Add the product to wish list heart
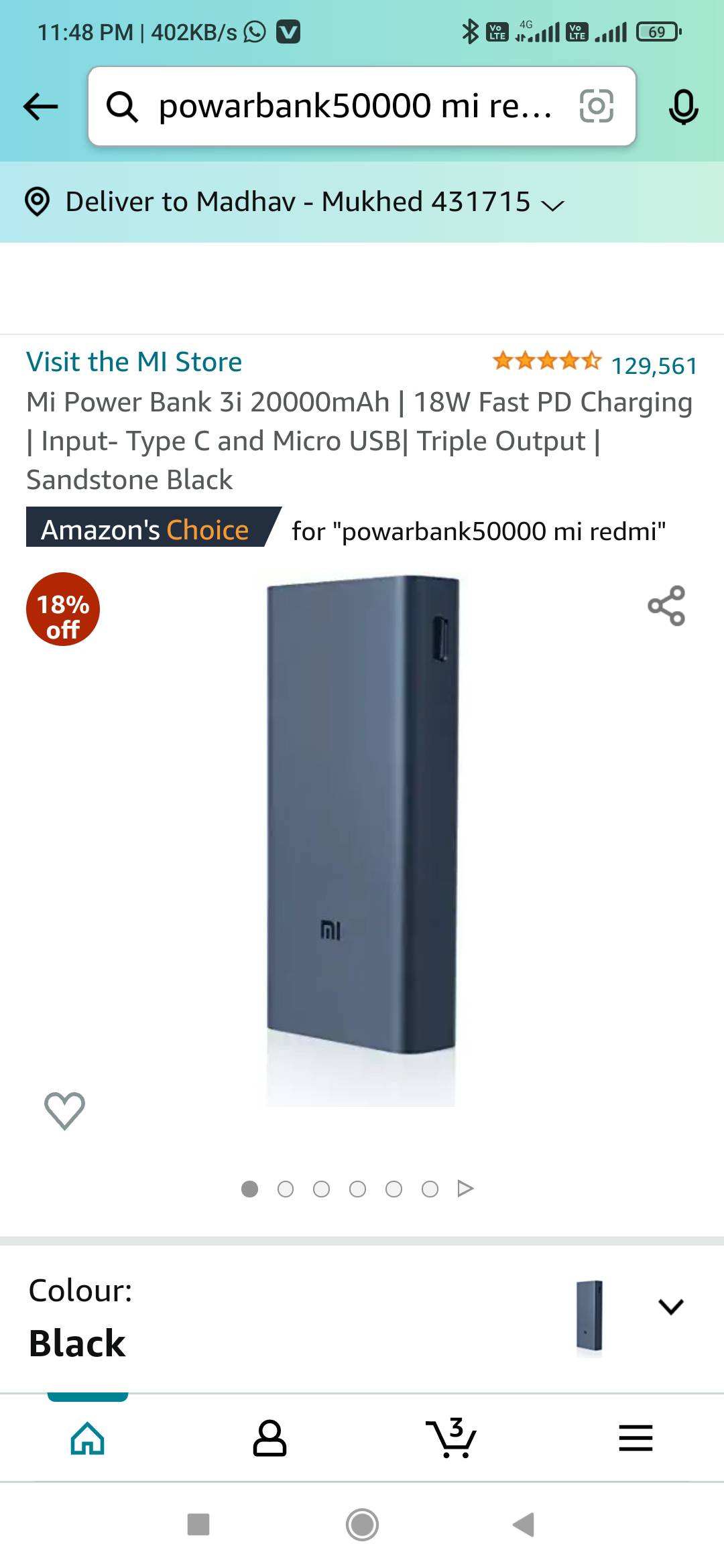Screen dimensions: 724x1568 (x=64, y=1110)
